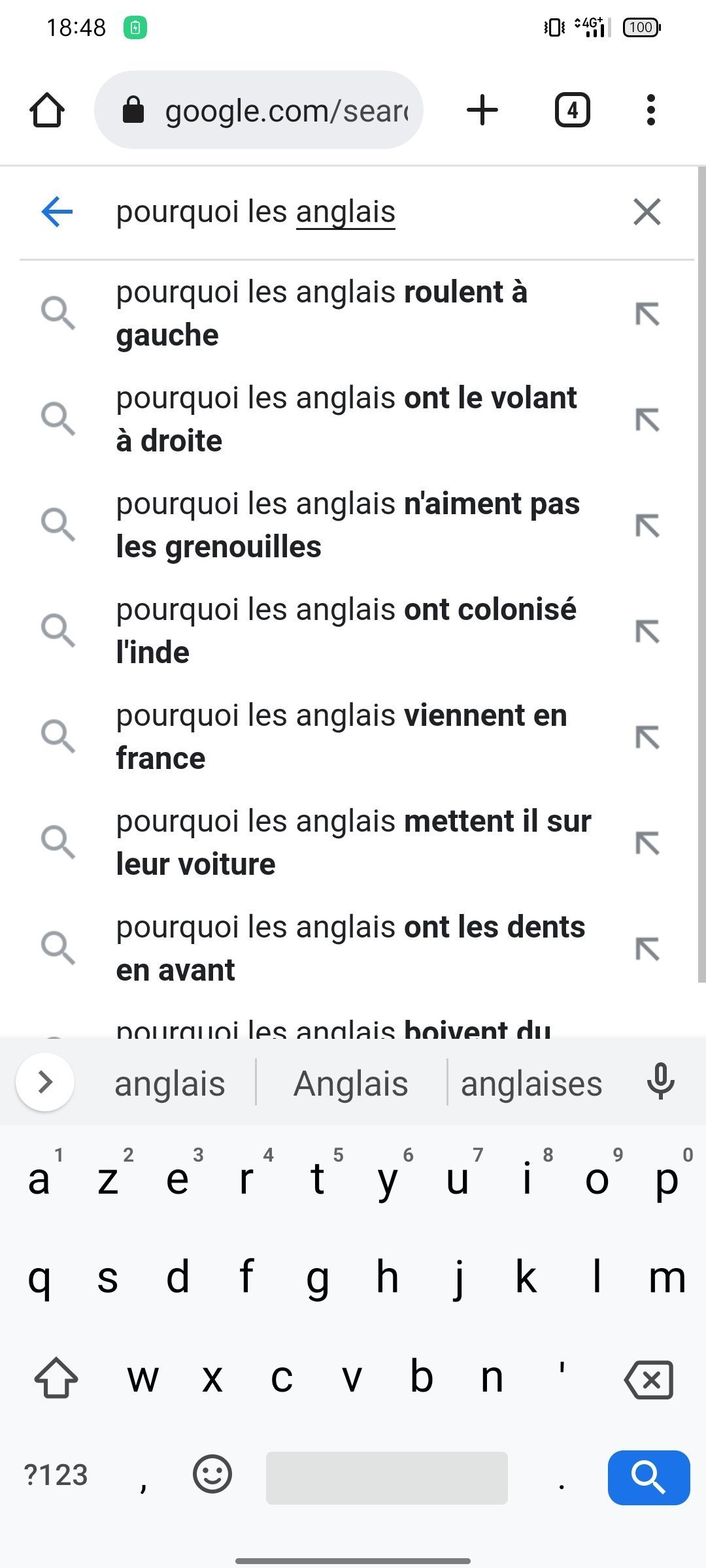The height and width of the screenshot is (1568, 706).
Task: Start voice input with the microphone
Action: (661, 1082)
